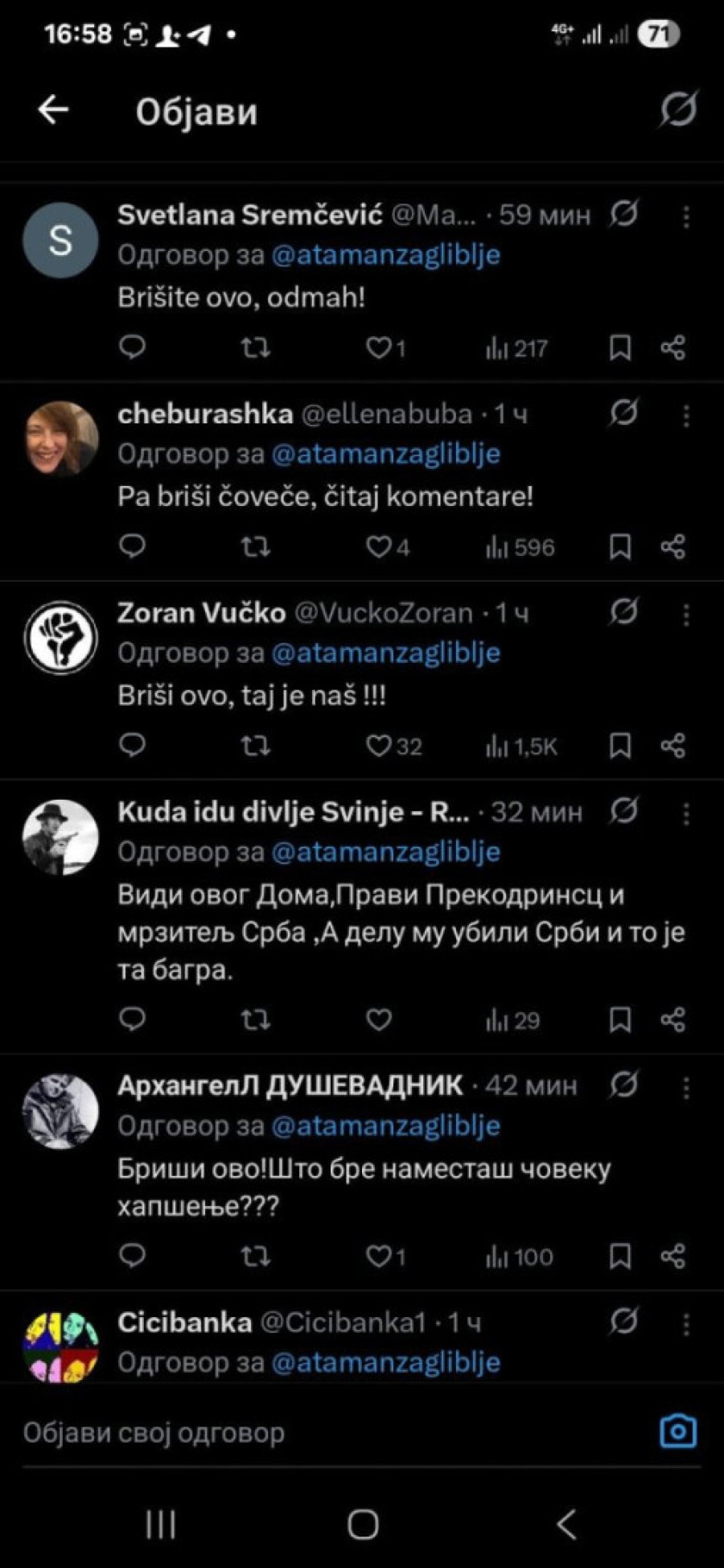724x1568 pixels.
Task: Like the Kuda idu divlje Svinje reply
Action: (378, 1020)
